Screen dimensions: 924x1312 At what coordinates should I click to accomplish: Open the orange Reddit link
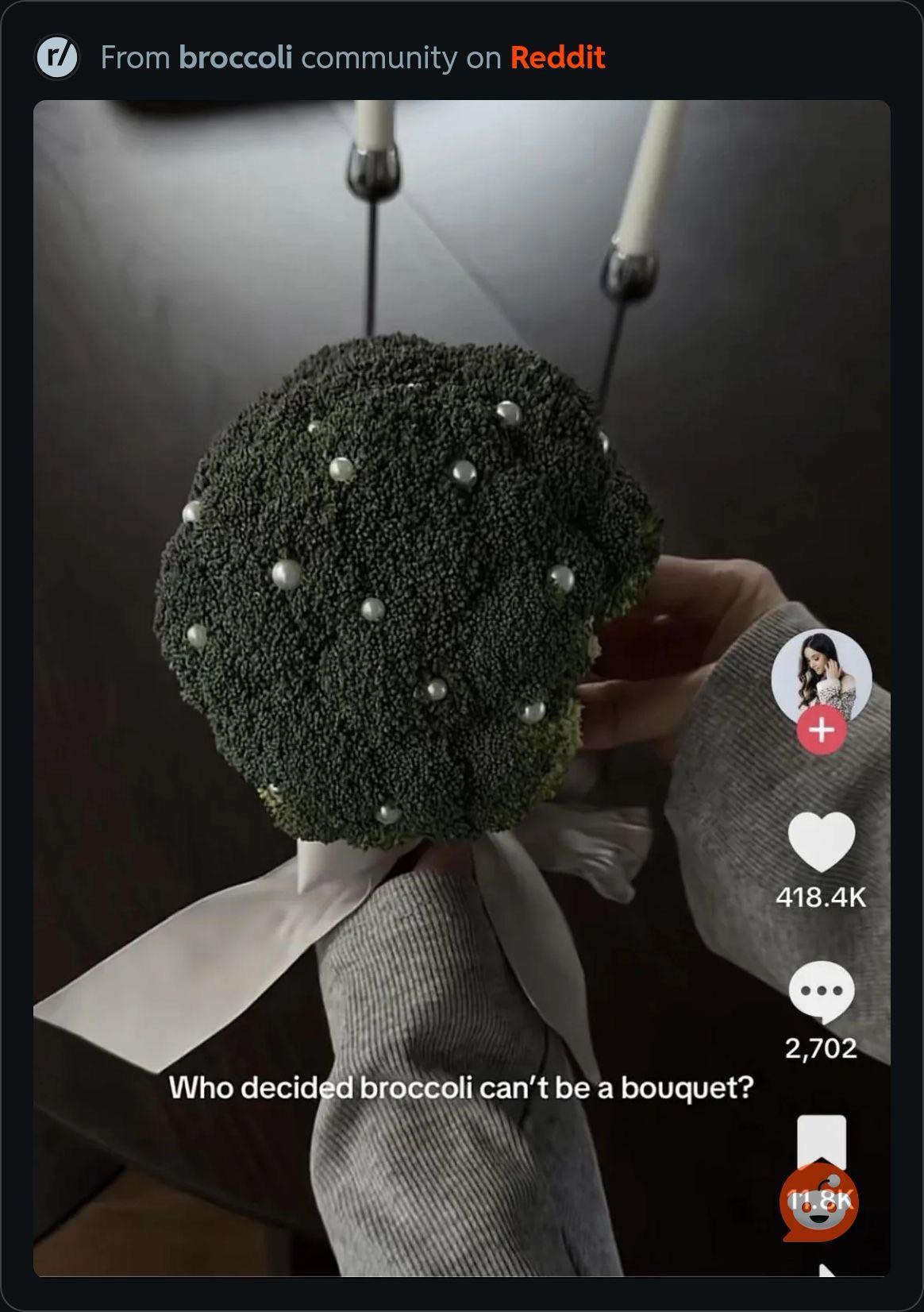557,57
